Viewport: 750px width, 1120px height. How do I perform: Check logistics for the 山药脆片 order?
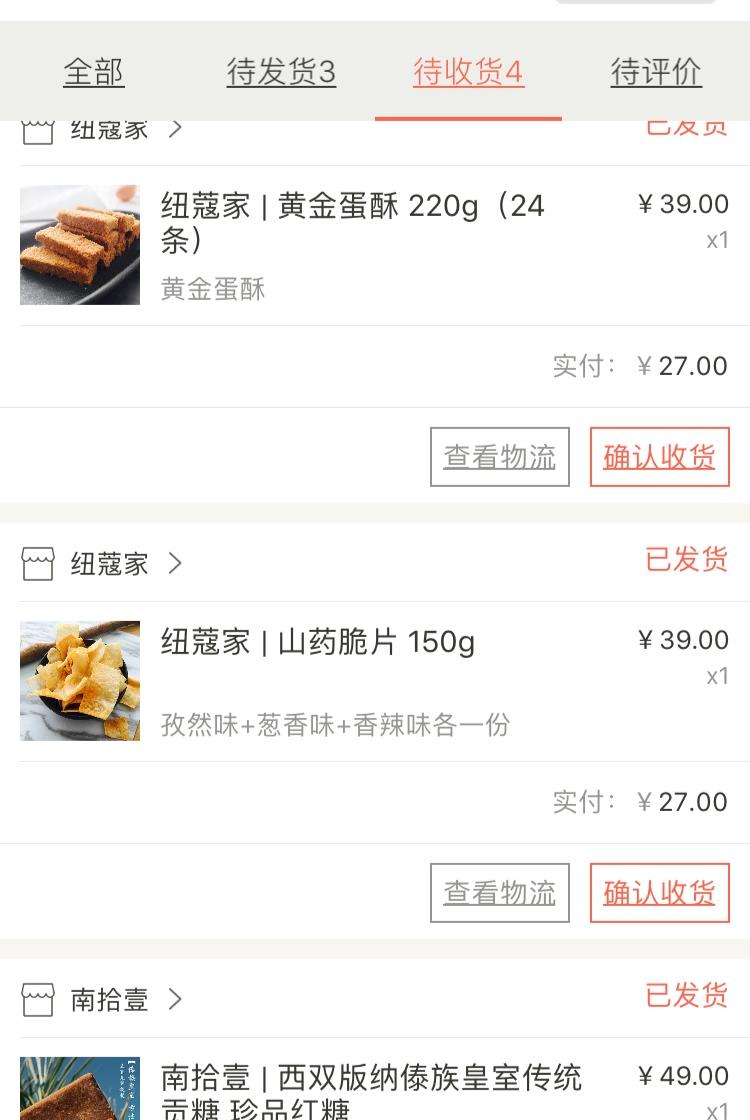pyautogui.click(x=500, y=893)
